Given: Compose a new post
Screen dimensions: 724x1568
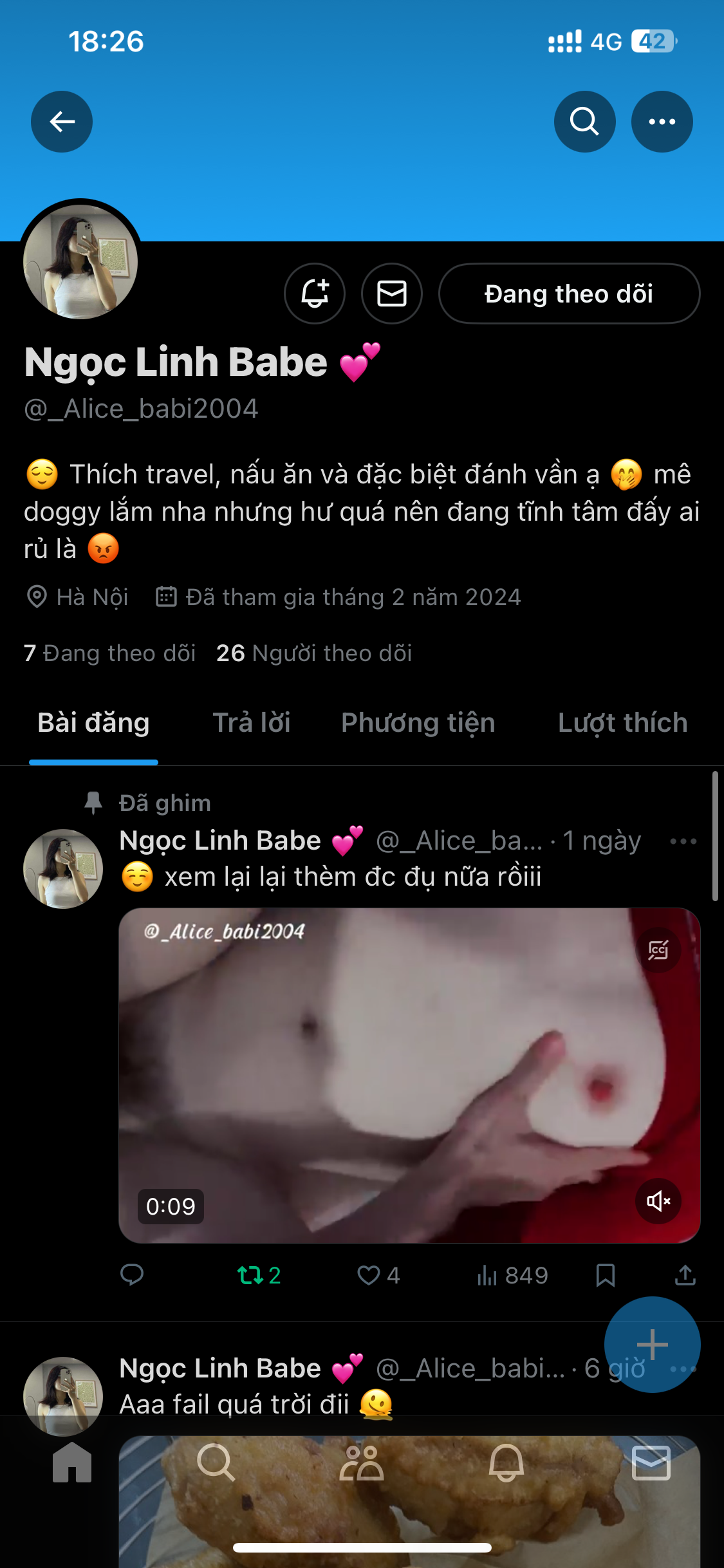Looking at the screenshot, I should [x=652, y=1344].
